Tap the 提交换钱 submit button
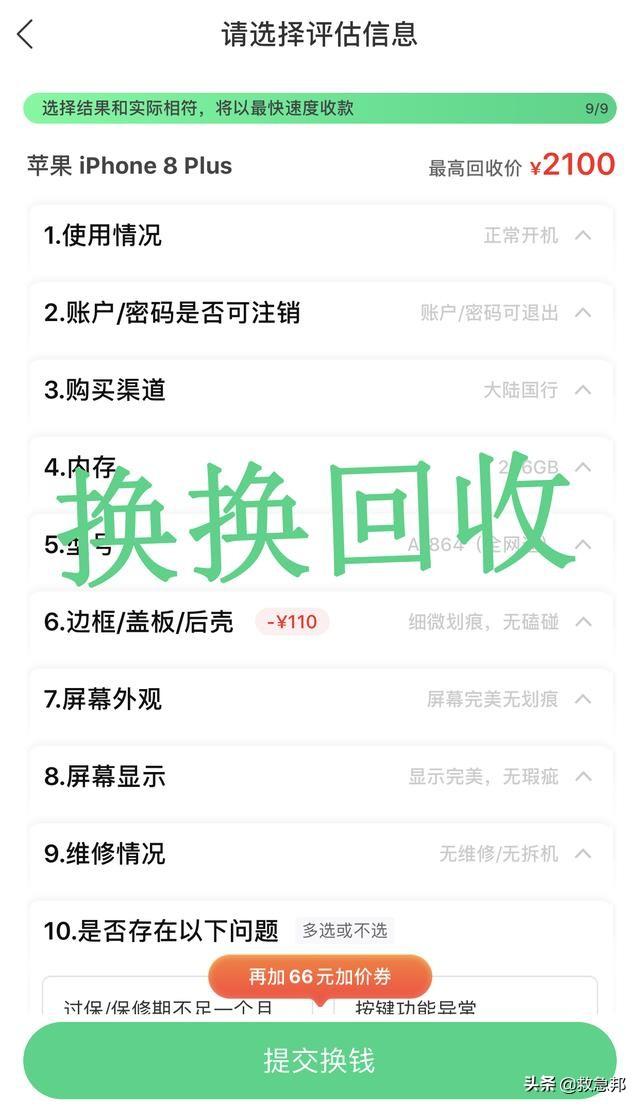The width and height of the screenshot is (640, 1107). (319, 1060)
